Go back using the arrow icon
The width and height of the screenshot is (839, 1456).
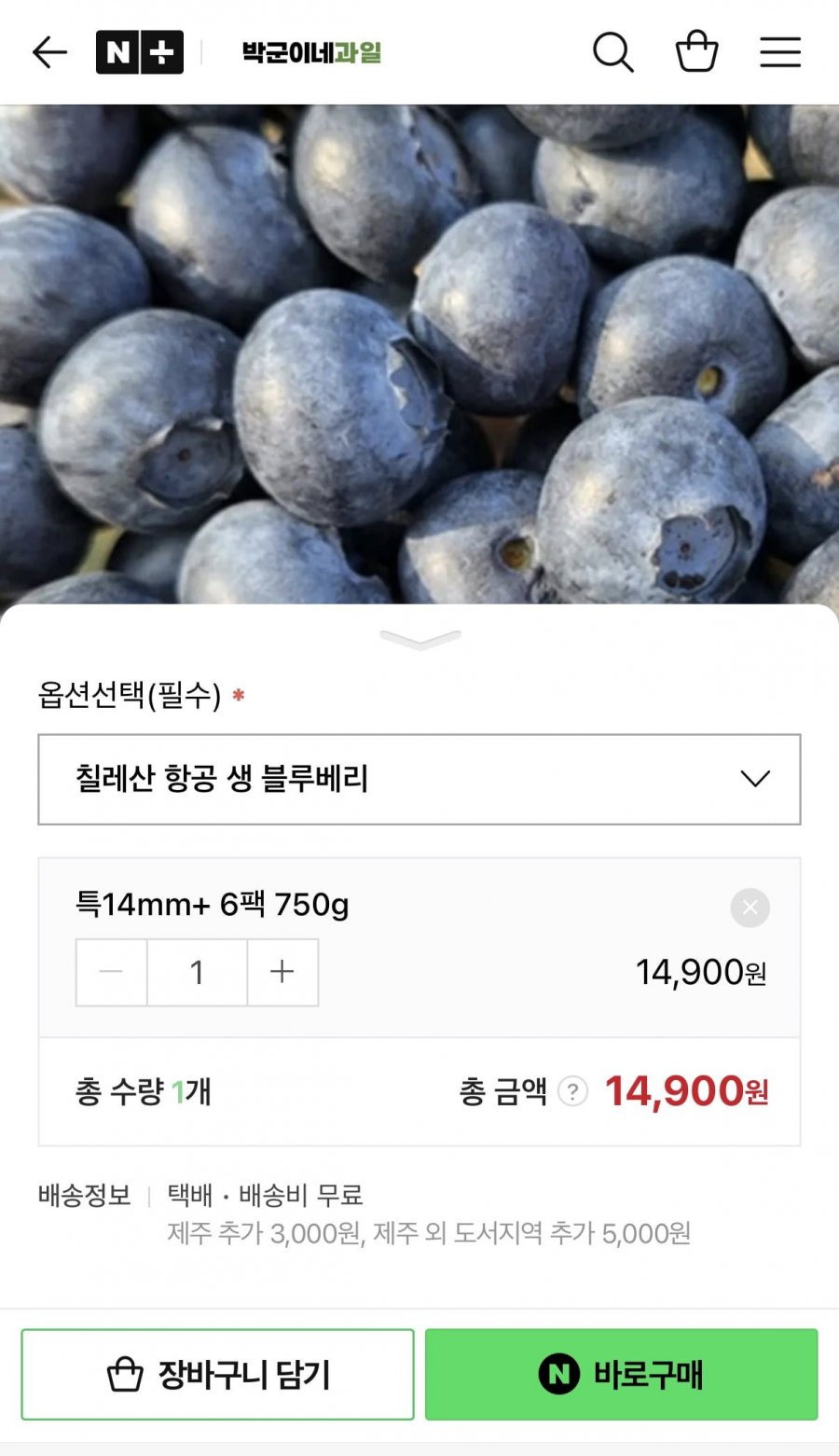tap(49, 52)
